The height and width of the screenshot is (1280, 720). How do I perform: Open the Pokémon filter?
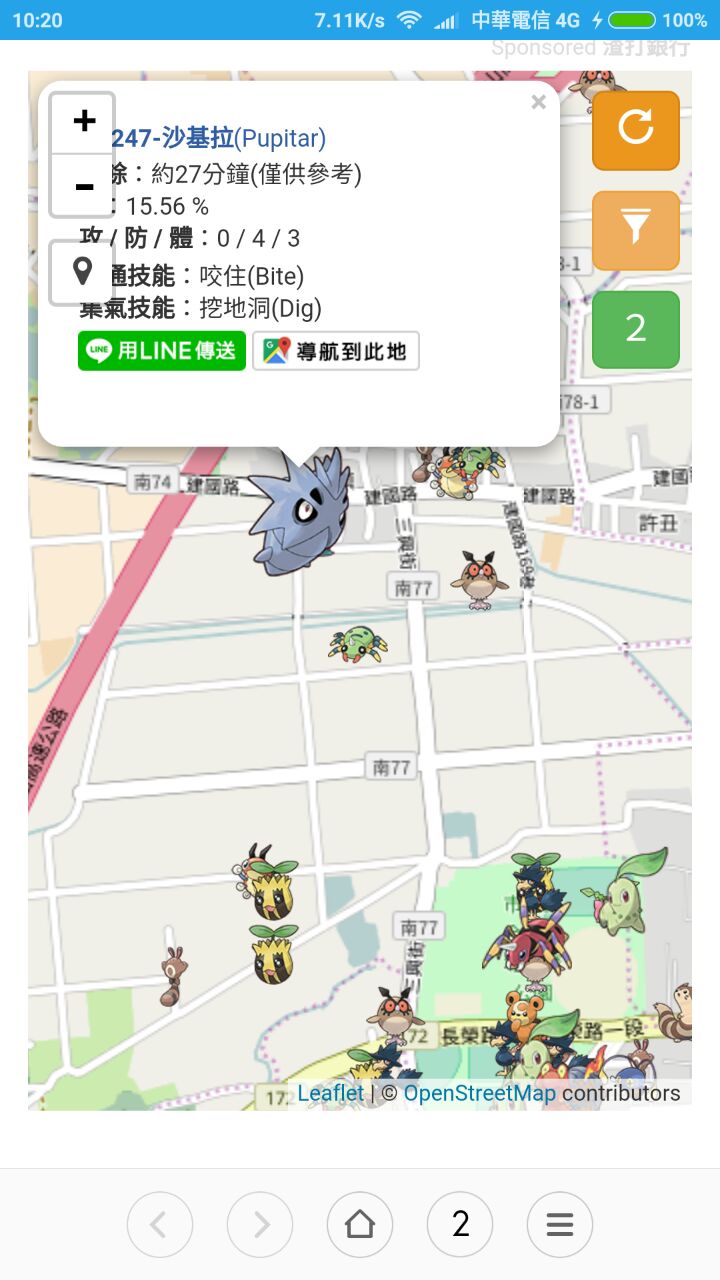tap(636, 230)
